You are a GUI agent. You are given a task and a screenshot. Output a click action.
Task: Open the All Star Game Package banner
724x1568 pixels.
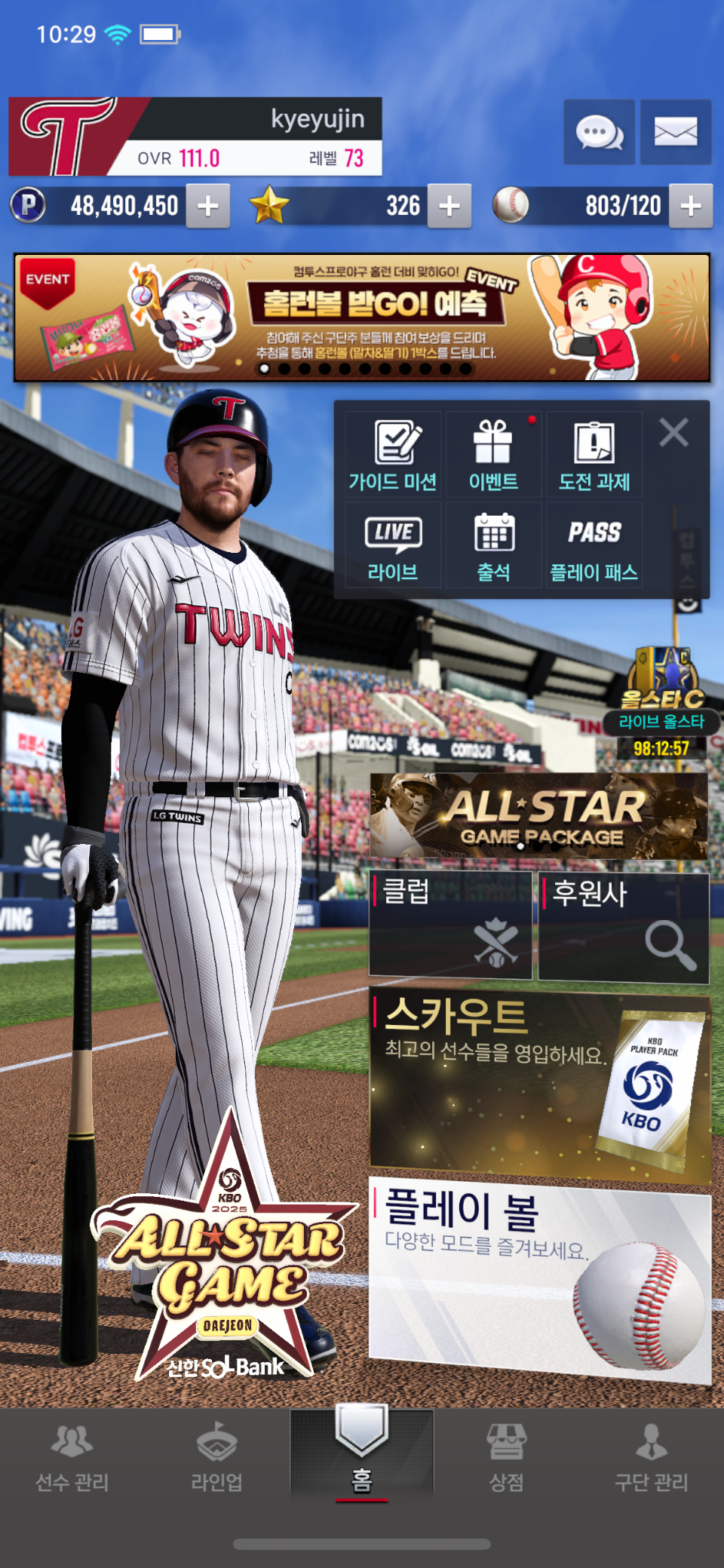538,816
